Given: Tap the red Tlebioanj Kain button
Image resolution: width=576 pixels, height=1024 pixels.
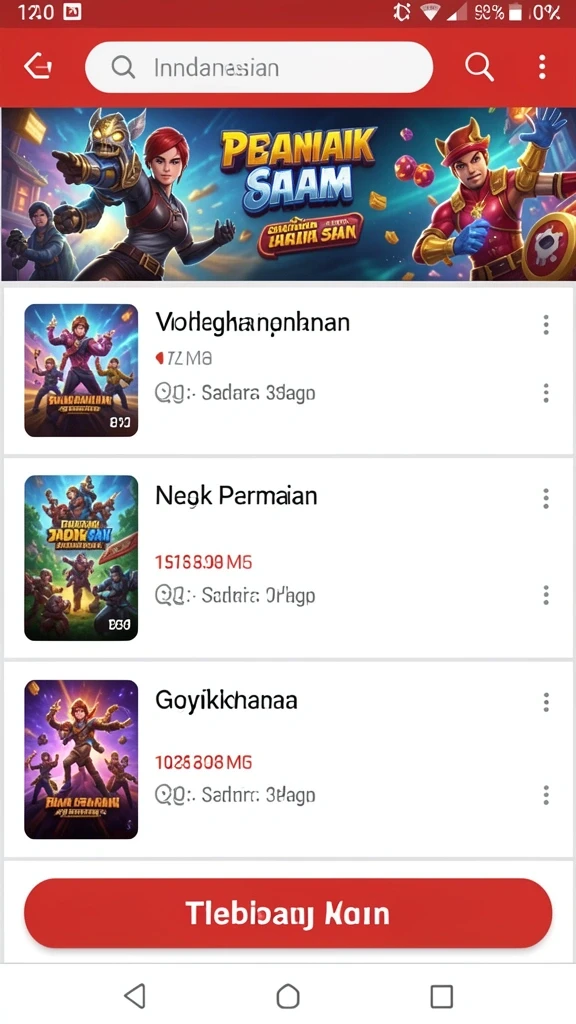Looking at the screenshot, I should [288, 913].
